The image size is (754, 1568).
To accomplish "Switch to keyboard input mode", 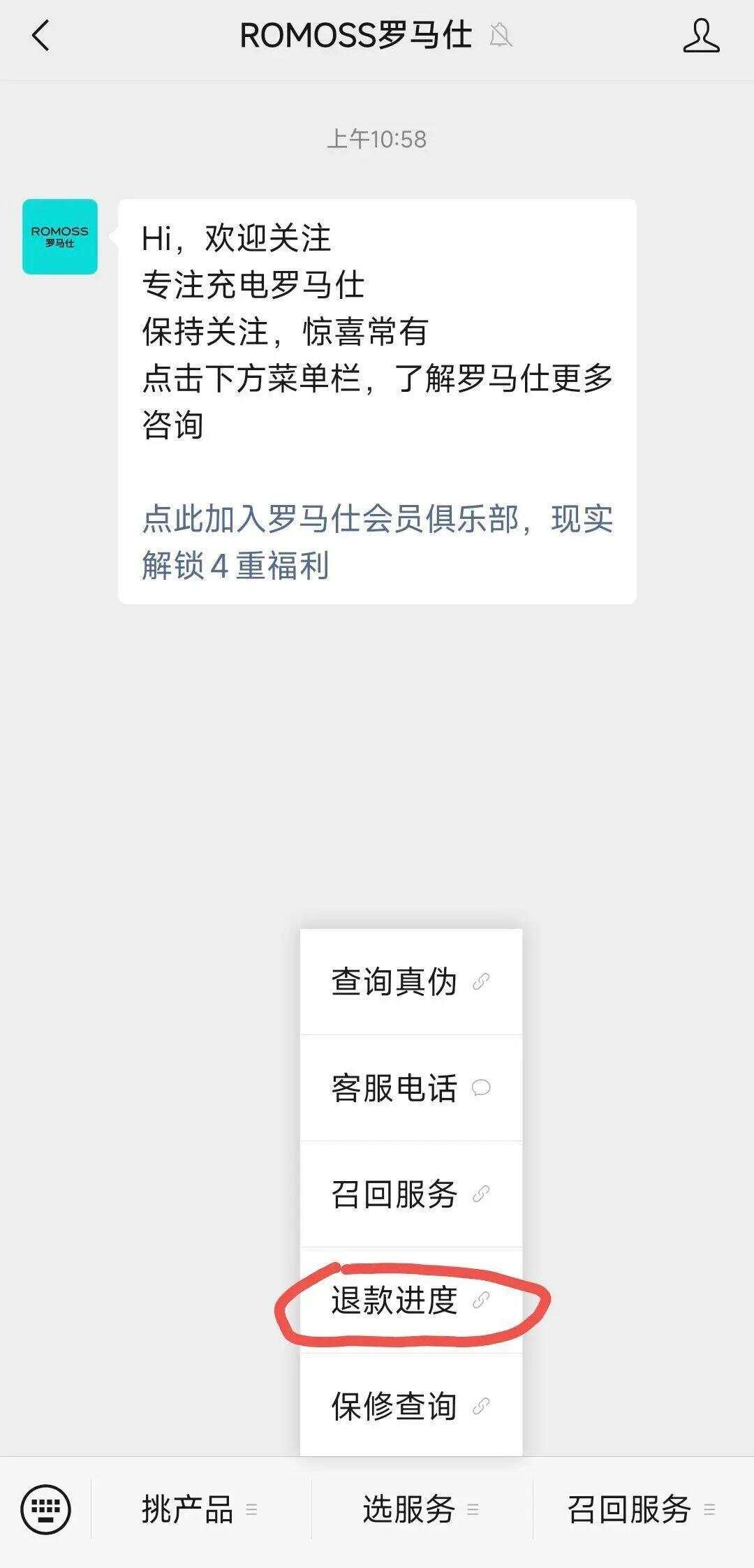I will coord(45,1509).
